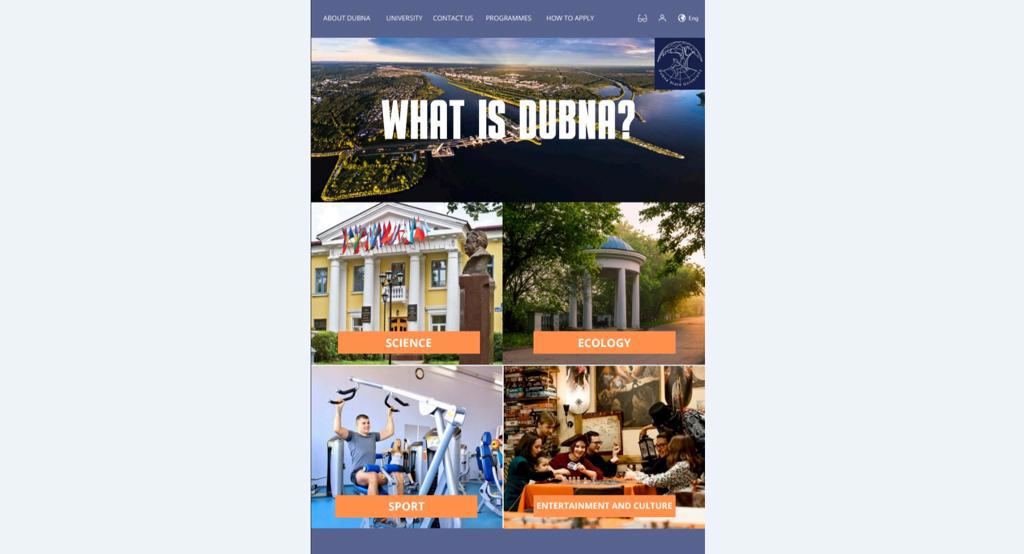Open the Ecology tile
The height and width of the screenshot is (554, 1024).
click(604, 343)
